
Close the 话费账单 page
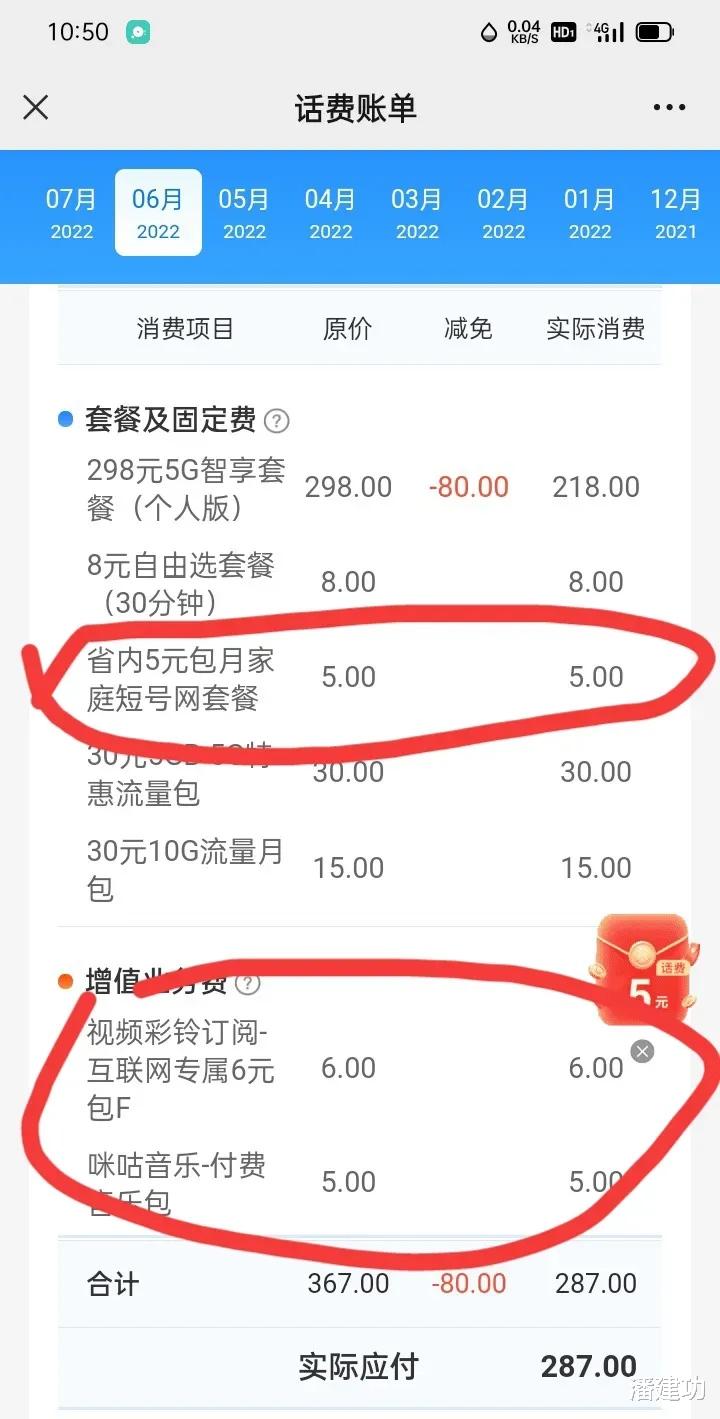(x=36, y=107)
